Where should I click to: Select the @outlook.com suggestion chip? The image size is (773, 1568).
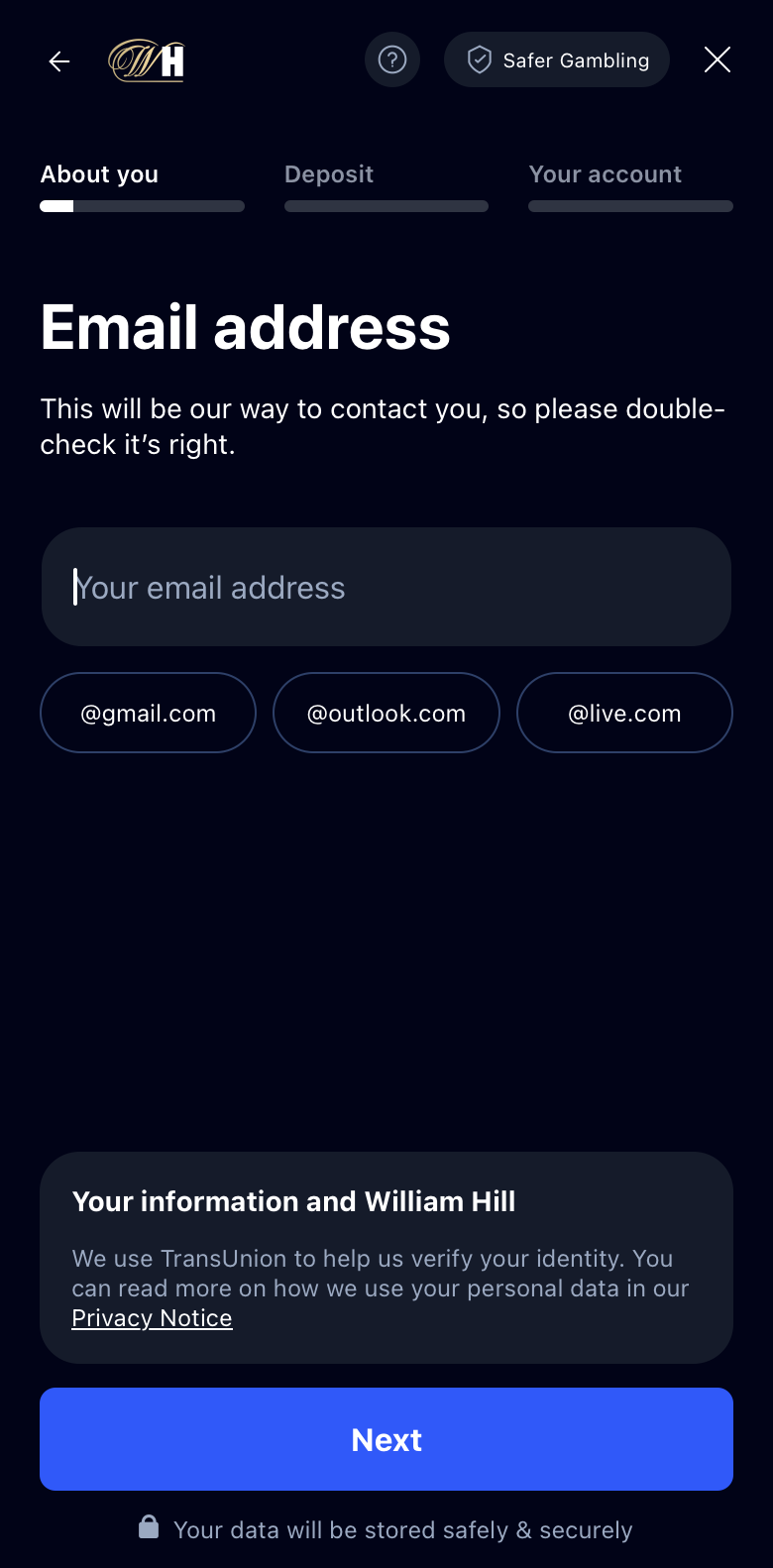coord(386,713)
